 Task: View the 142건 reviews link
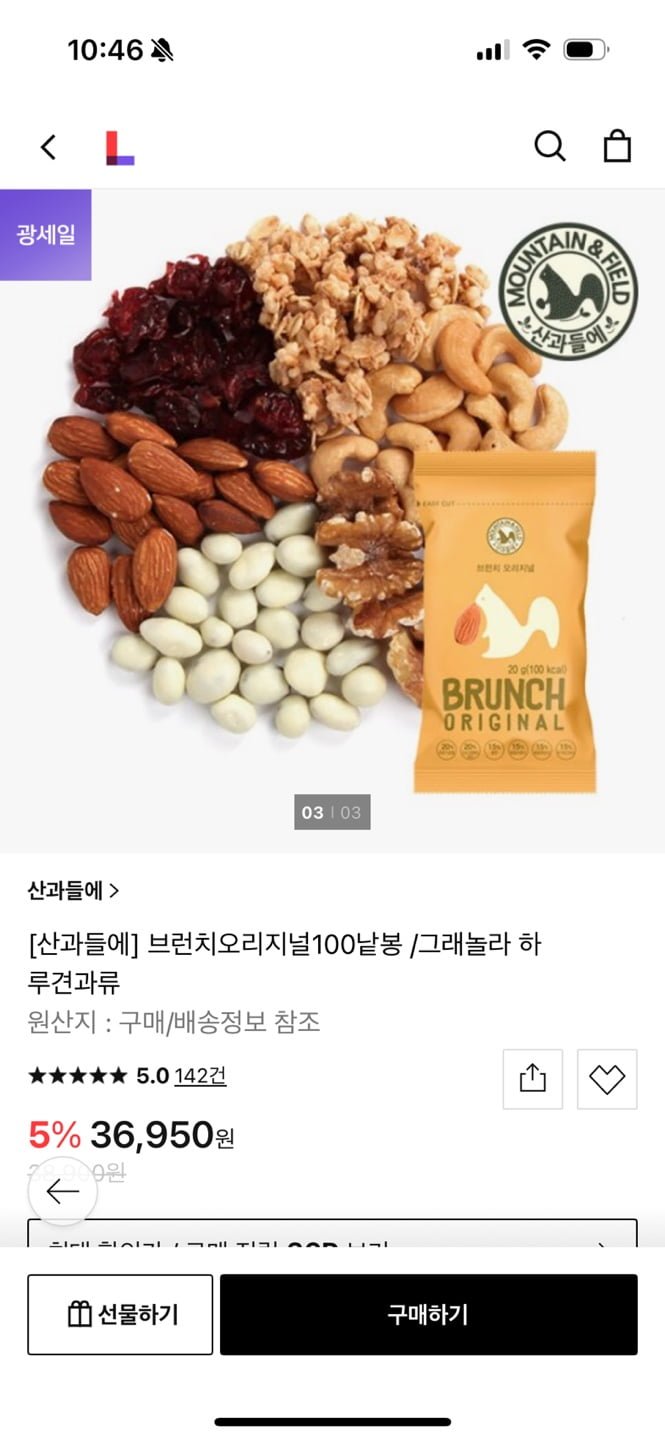click(x=200, y=1076)
